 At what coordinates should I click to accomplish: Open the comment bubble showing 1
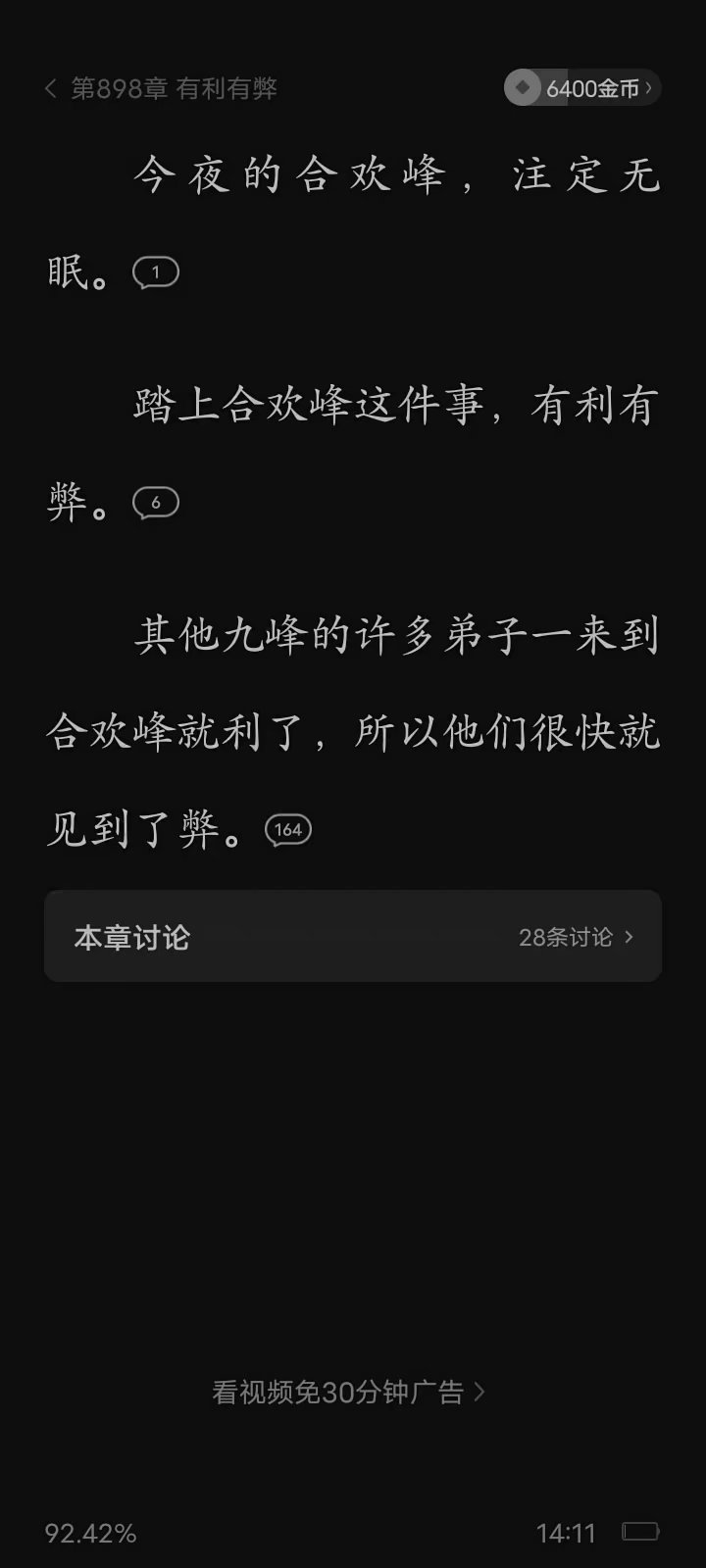156,272
